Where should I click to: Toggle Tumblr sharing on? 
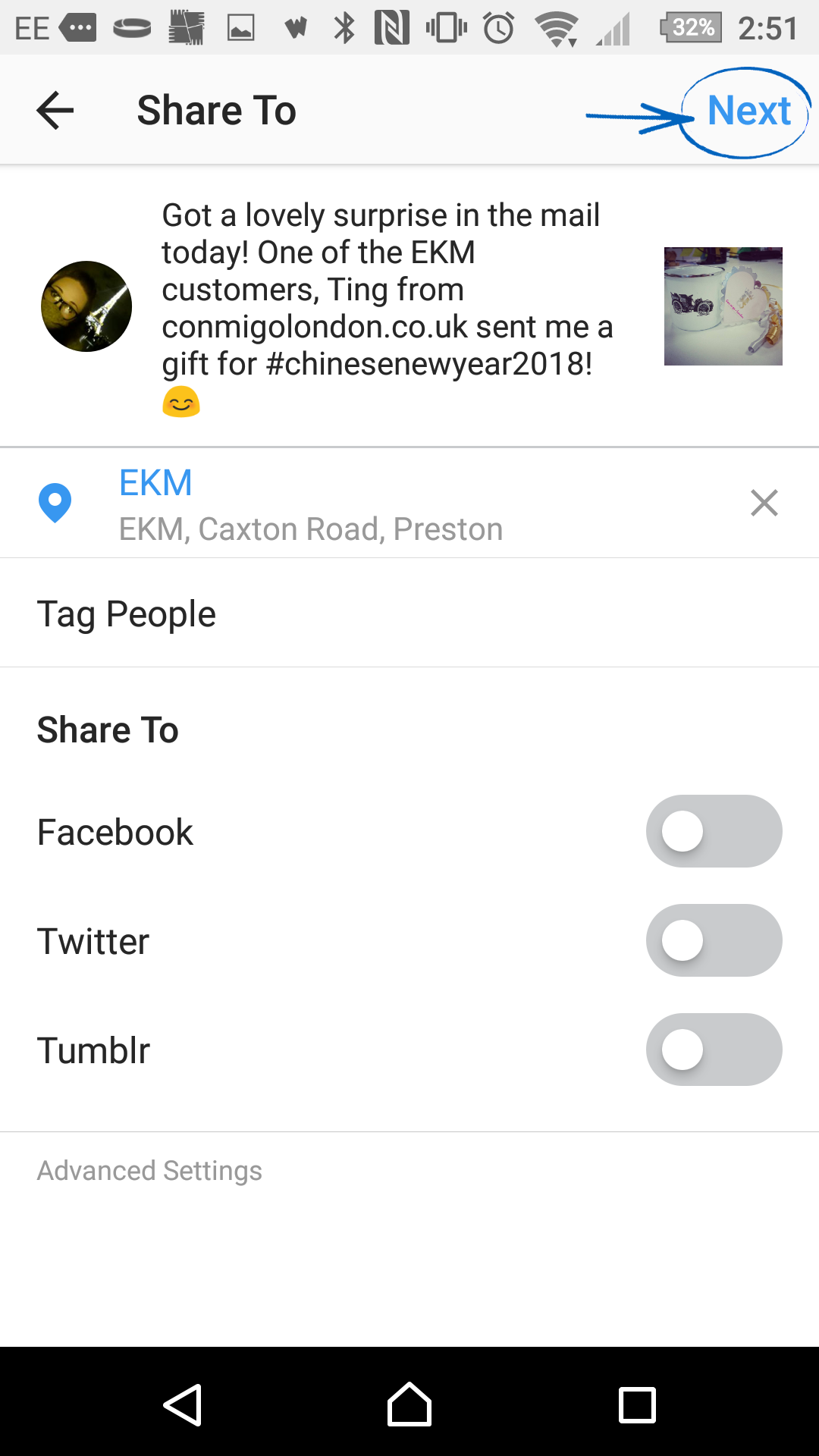[714, 1050]
